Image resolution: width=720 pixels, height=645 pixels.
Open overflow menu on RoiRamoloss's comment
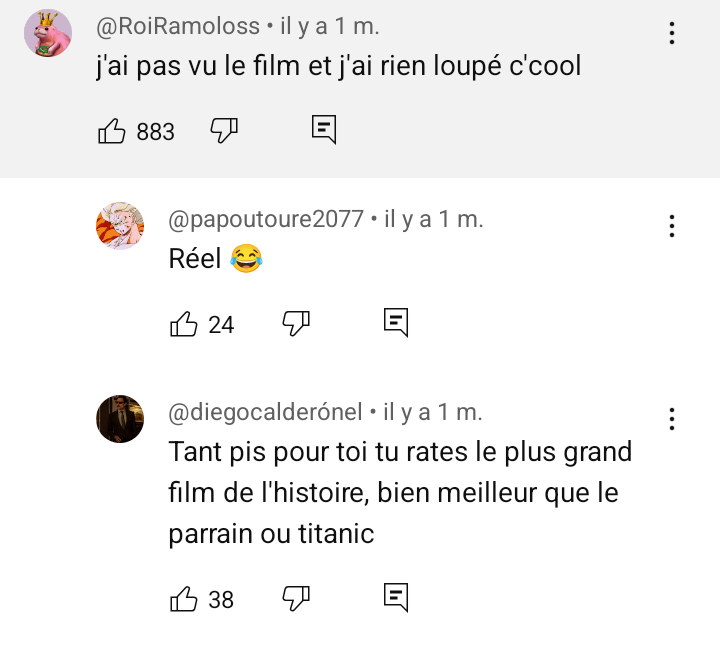pos(672,33)
